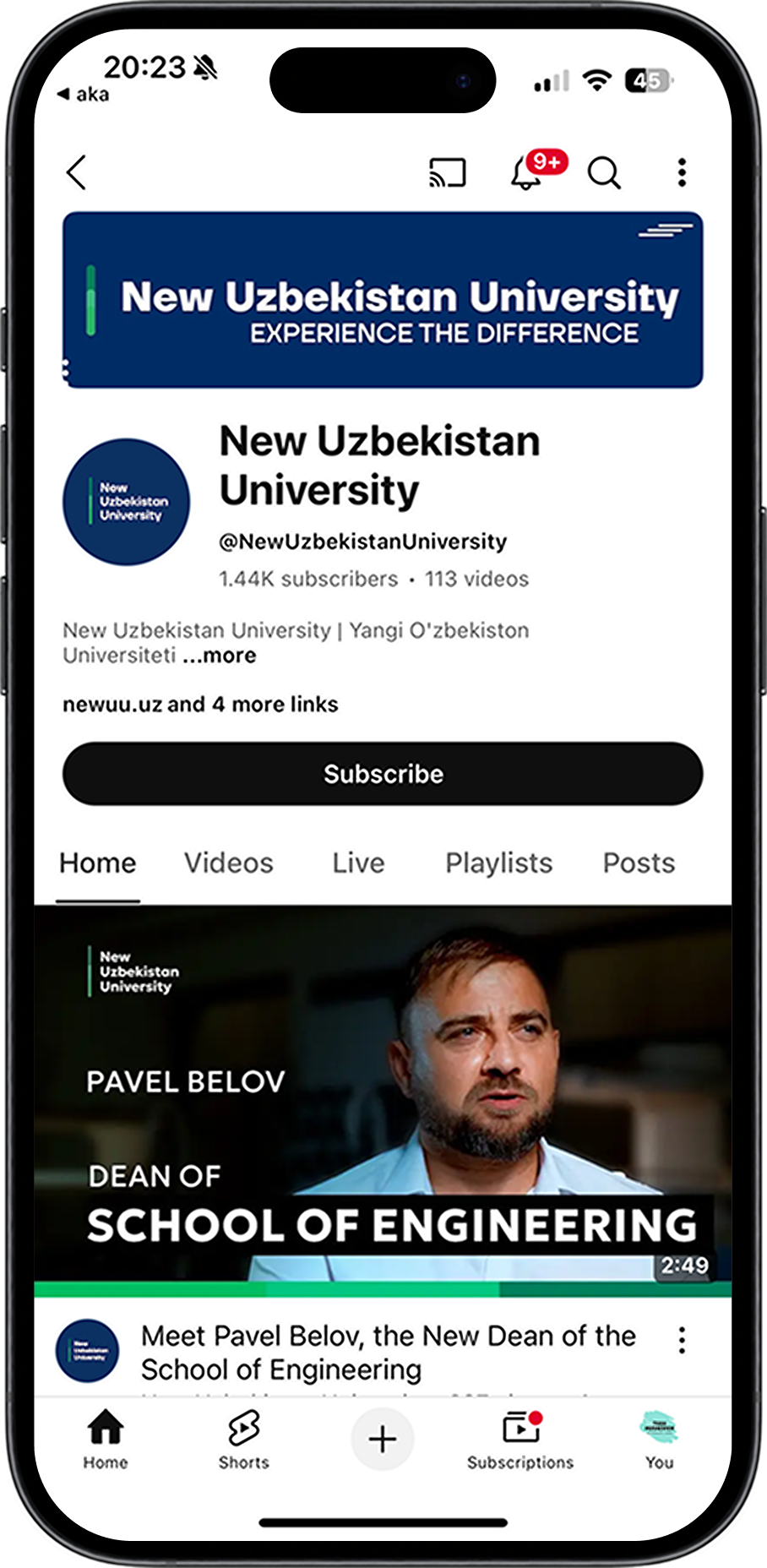The height and width of the screenshot is (1568, 767).
Task: Switch to the Playlists tab
Action: [x=498, y=863]
